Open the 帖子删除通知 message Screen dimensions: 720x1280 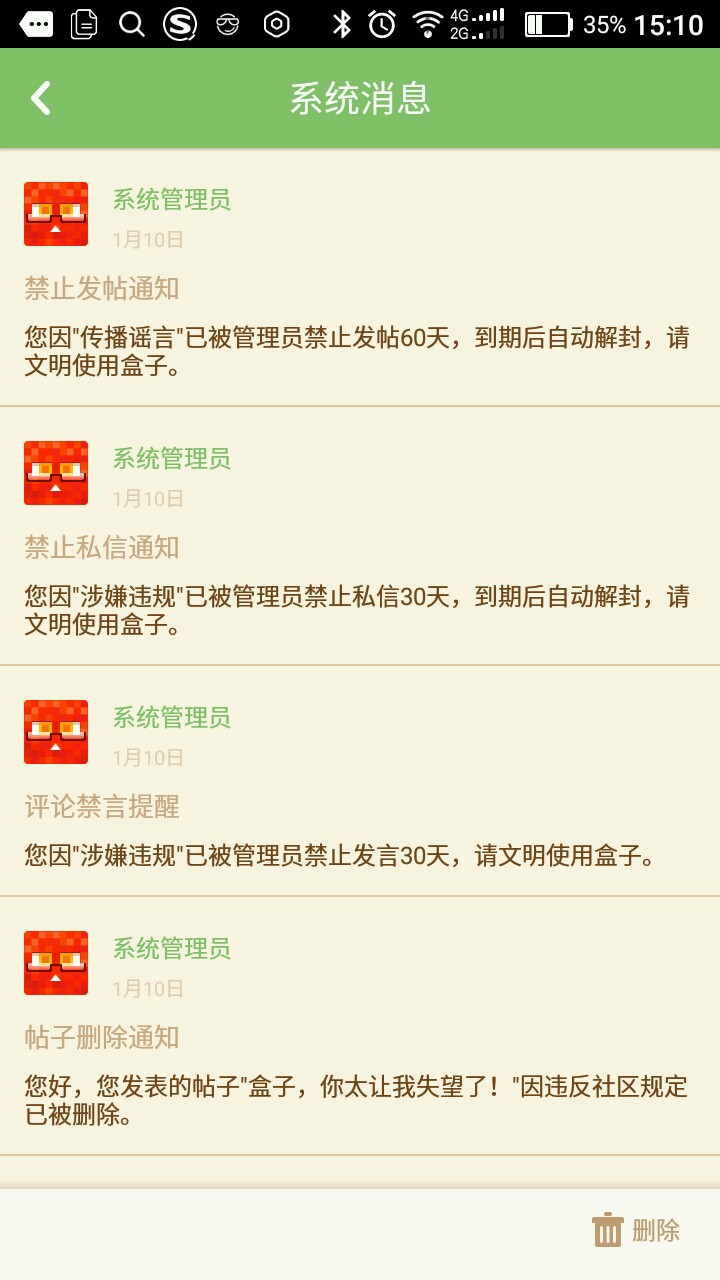tap(360, 1038)
